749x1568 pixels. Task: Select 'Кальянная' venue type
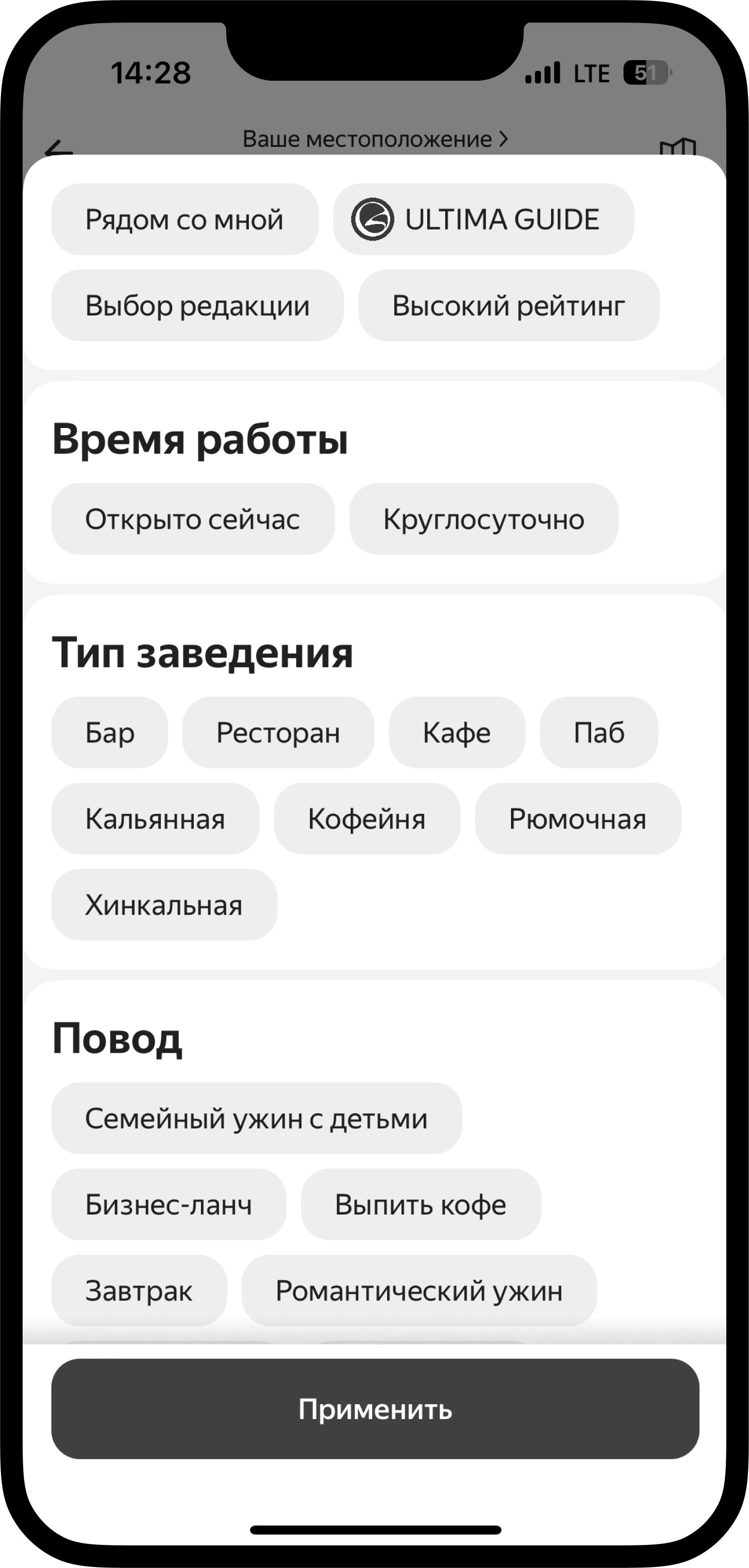click(155, 819)
